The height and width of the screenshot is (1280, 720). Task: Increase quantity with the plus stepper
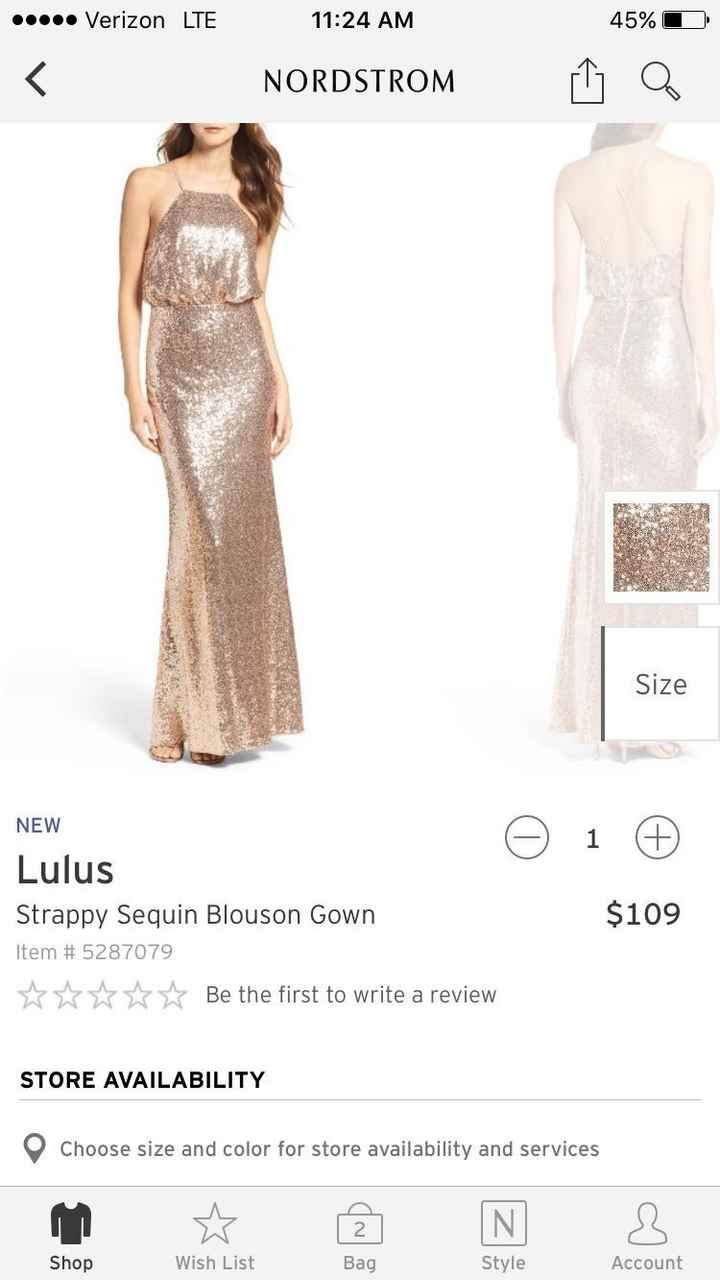pyautogui.click(x=657, y=838)
